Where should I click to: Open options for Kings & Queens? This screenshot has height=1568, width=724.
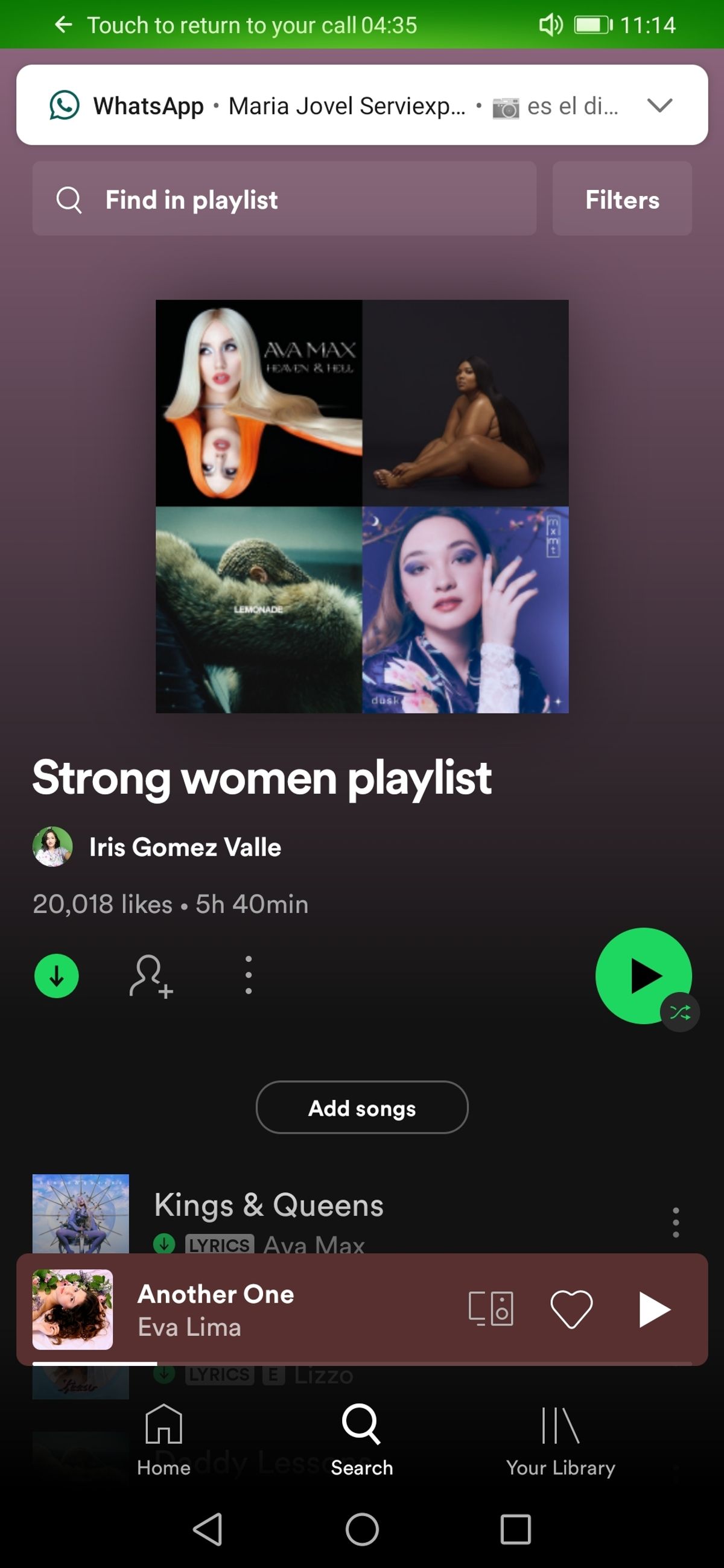pos(675,1222)
